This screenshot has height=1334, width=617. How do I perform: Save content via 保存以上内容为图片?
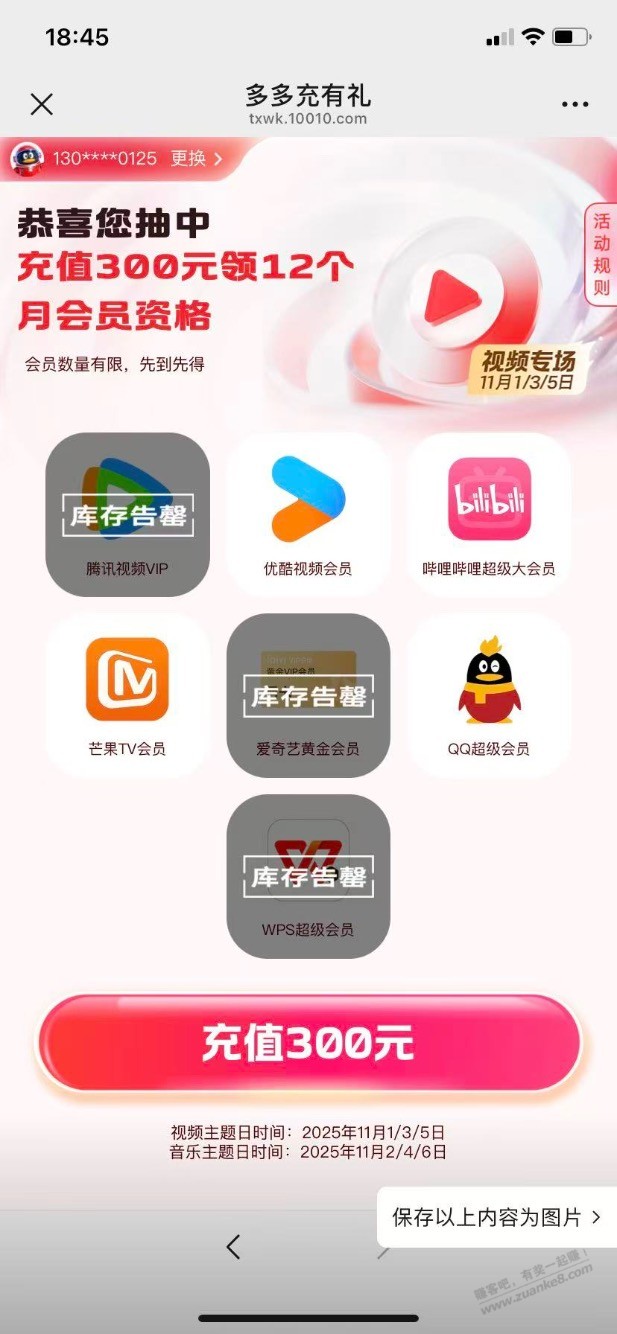tap(496, 1217)
